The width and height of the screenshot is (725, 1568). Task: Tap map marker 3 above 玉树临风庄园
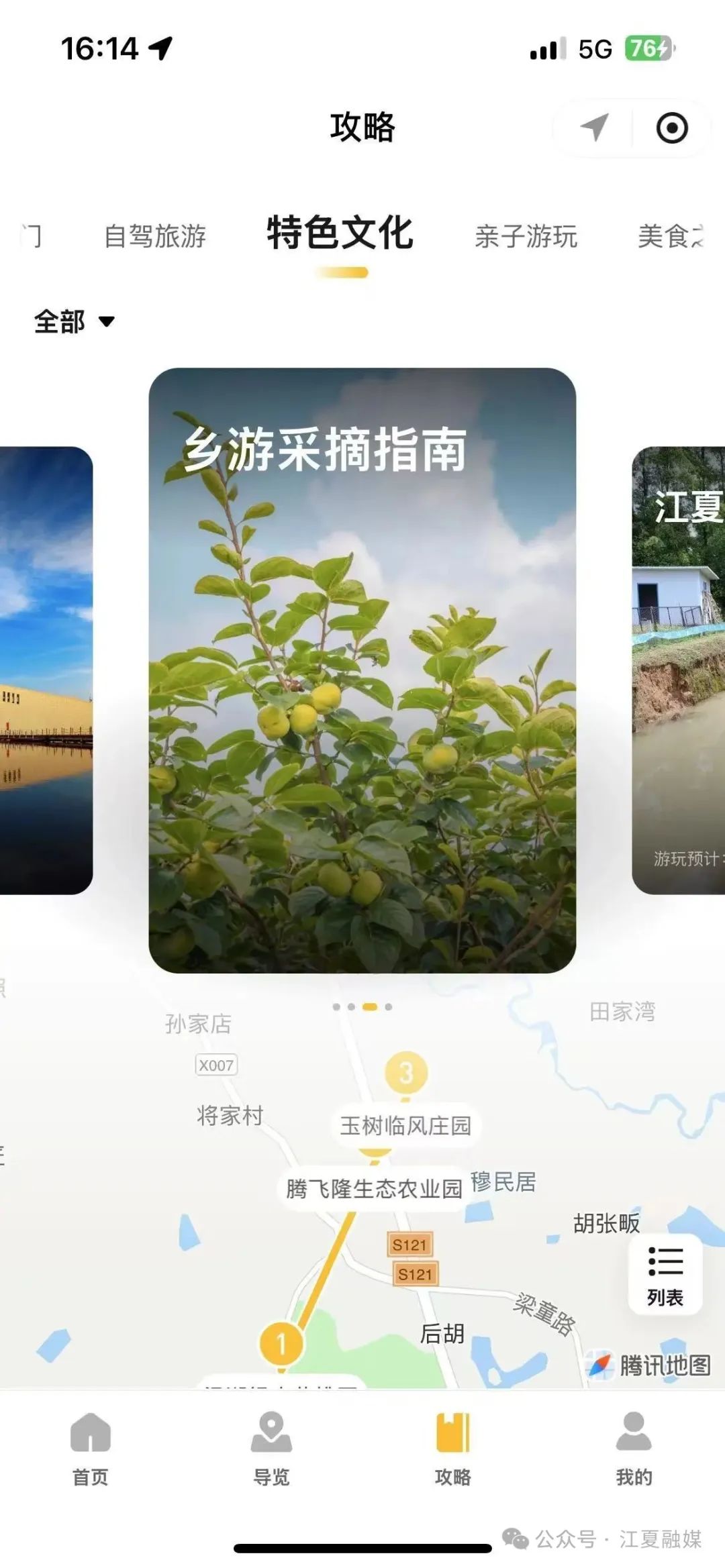(x=406, y=1073)
